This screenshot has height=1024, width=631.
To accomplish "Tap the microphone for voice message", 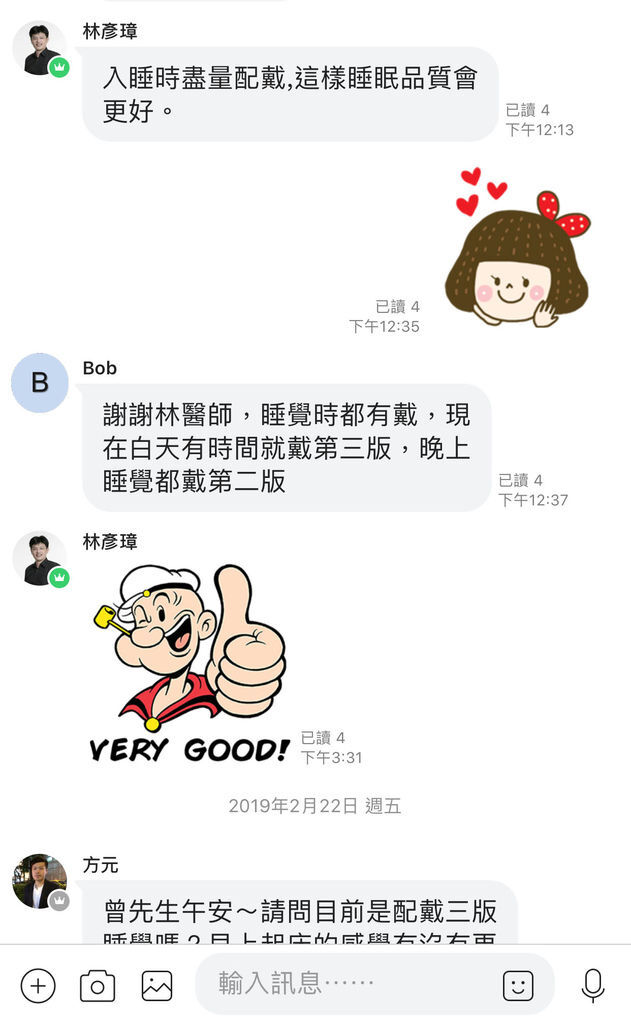I will 592,985.
